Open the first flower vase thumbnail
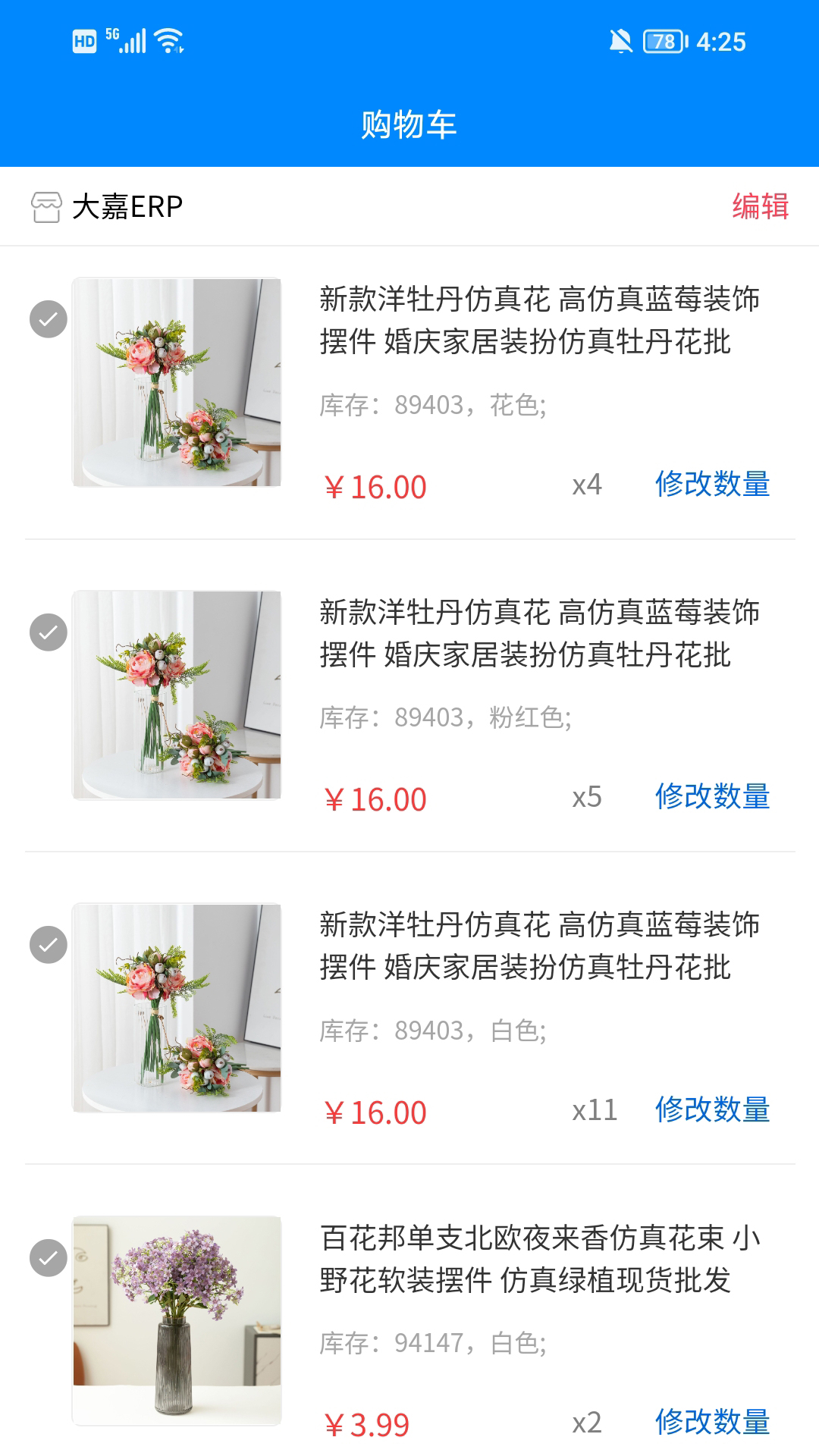 click(176, 383)
